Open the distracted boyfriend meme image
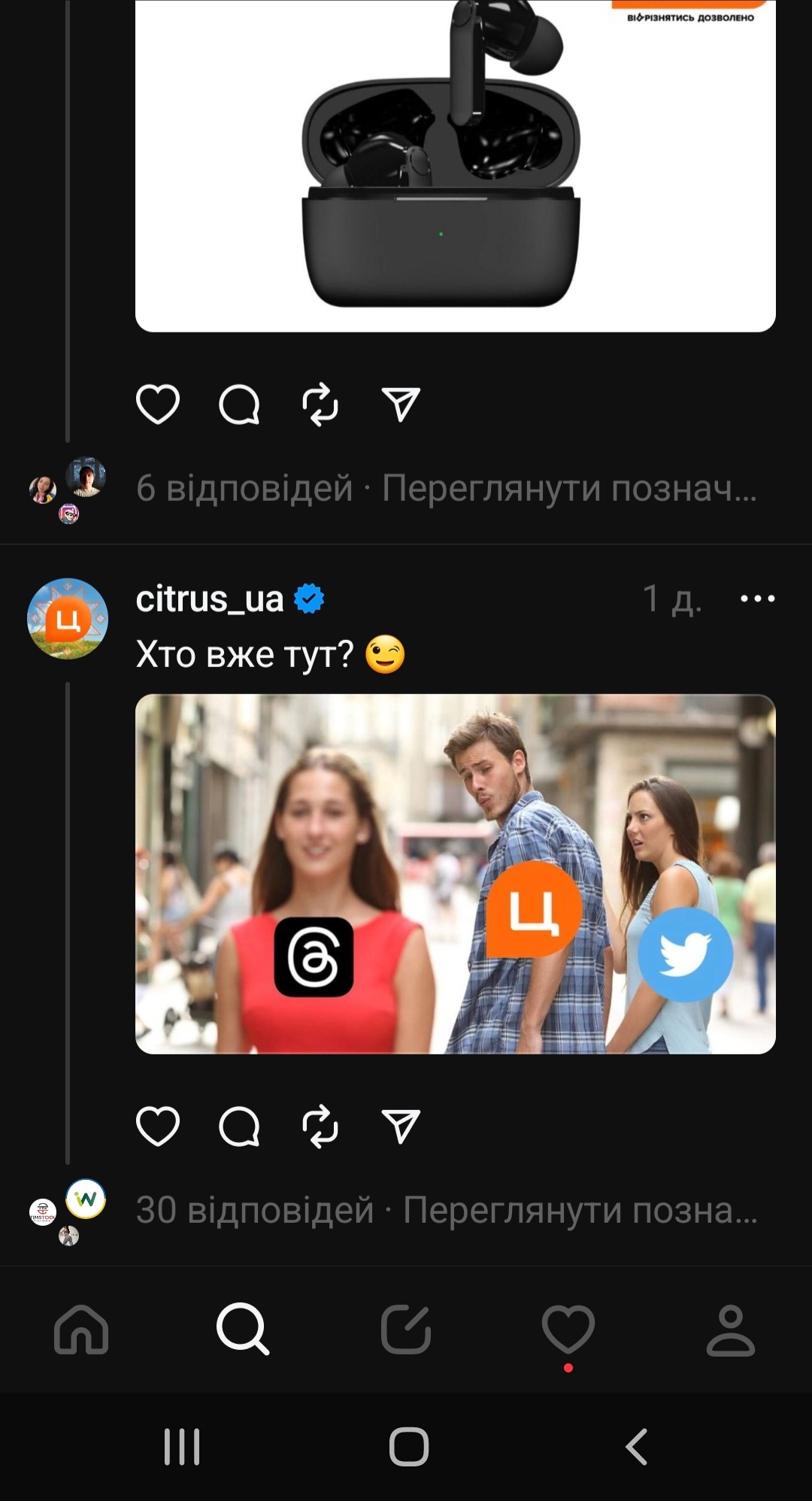This screenshot has height=1501, width=812. coord(455,873)
